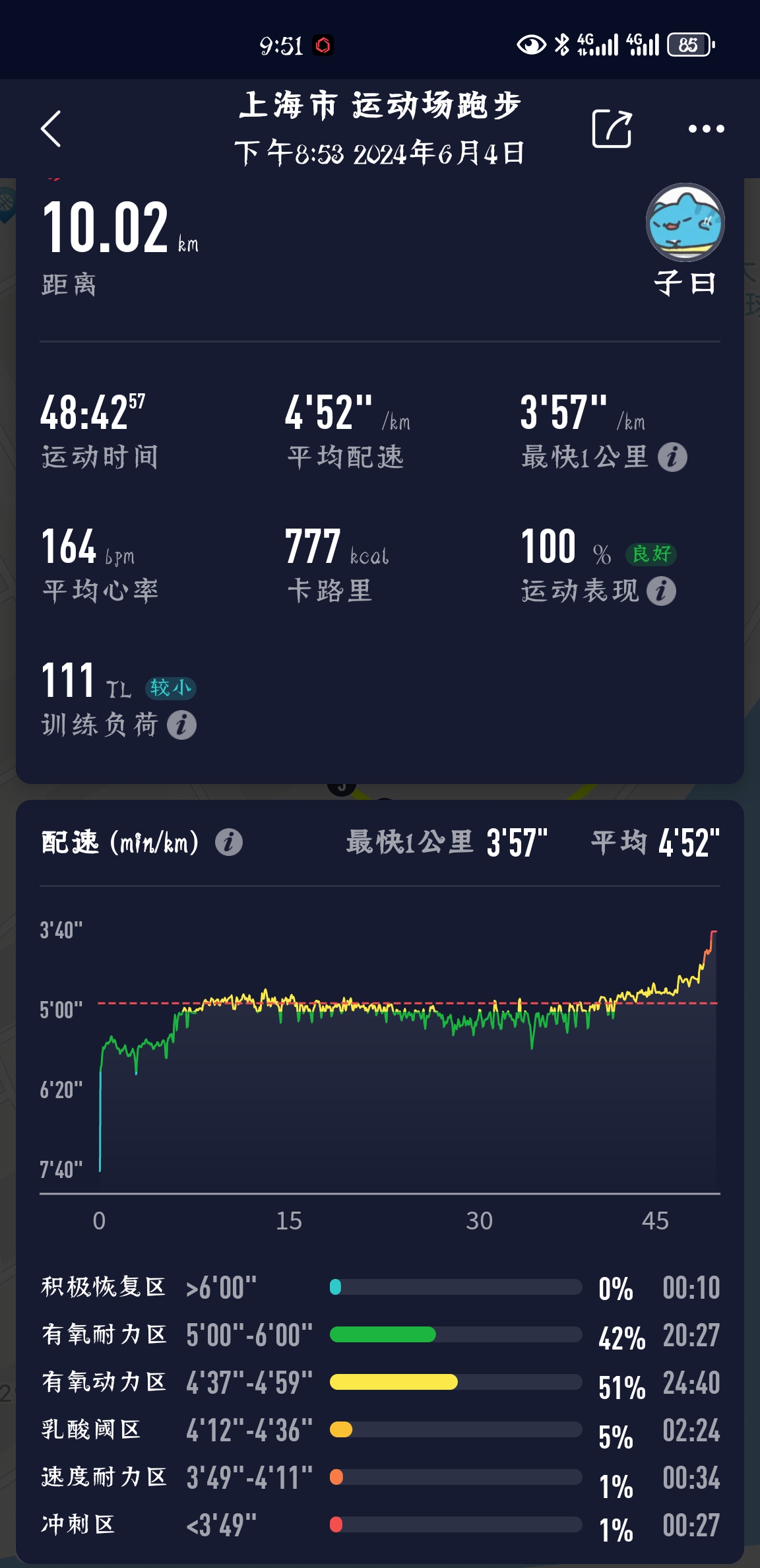Show info about 最快1公里
Viewport: 760px width, 1568px height.
672,457
